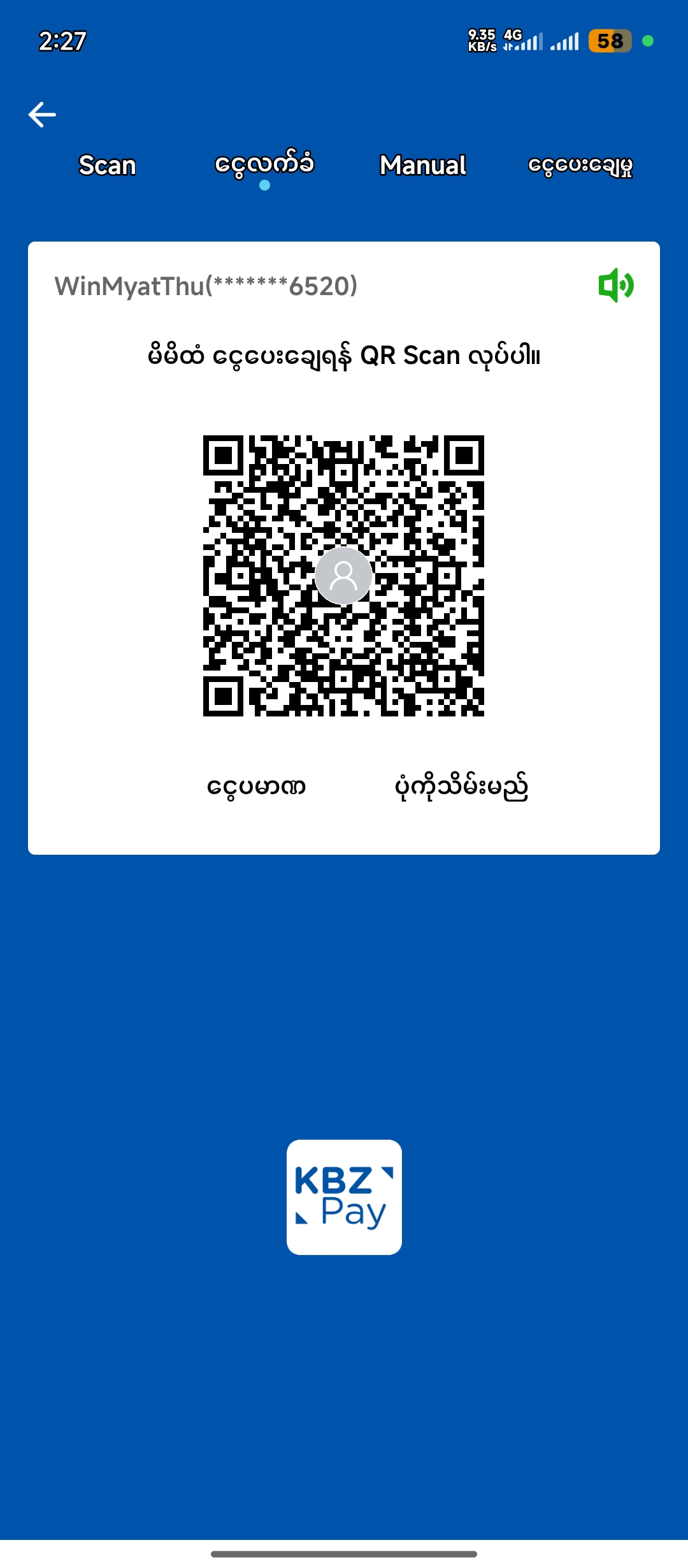
Task: Switch to the ငွေပေးချေမှု payment tab
Action: [580, 165]
